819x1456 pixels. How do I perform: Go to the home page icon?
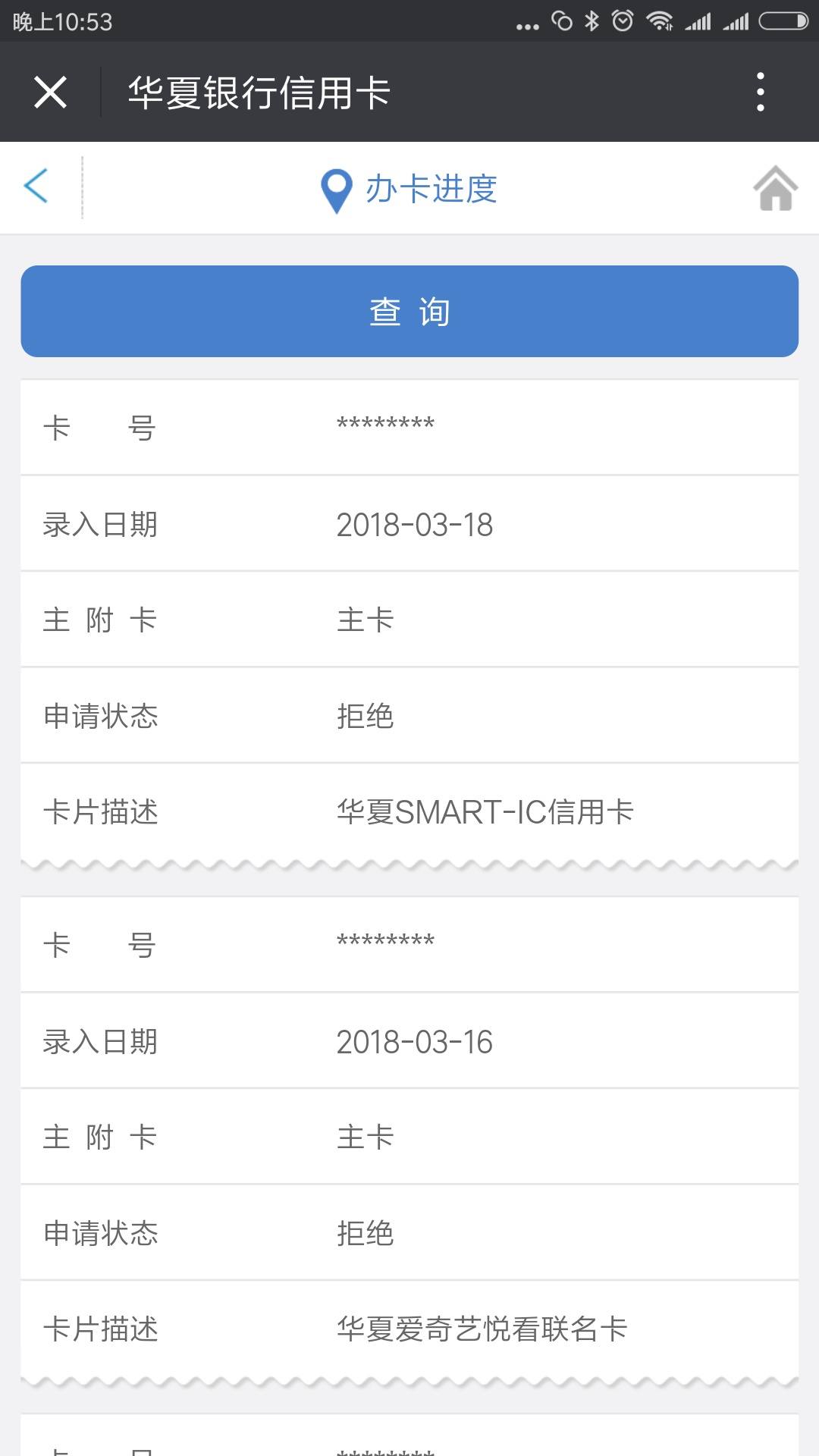point(775,187)
